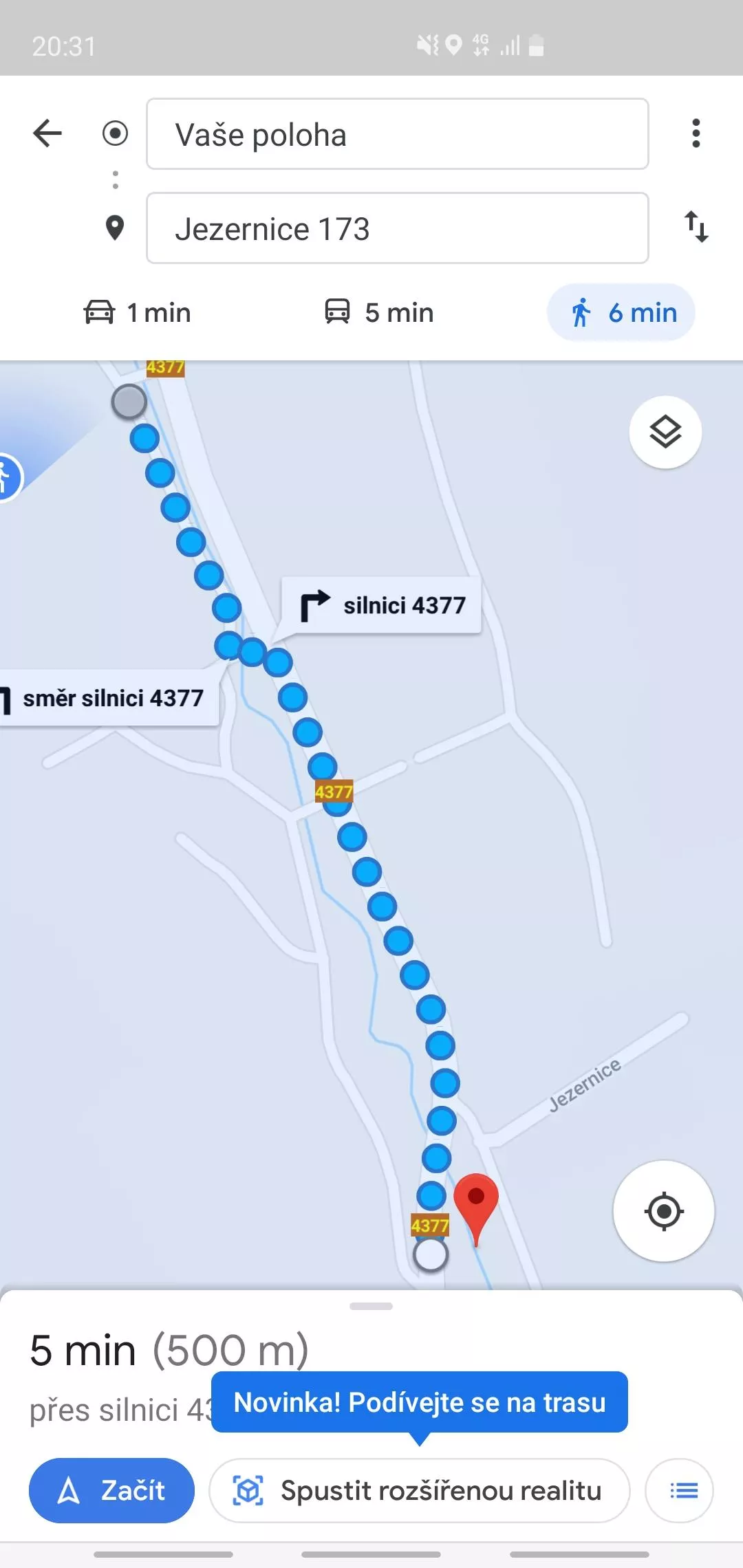
Task: Switch to public transit 5 min
Action: tap(379, 312)
